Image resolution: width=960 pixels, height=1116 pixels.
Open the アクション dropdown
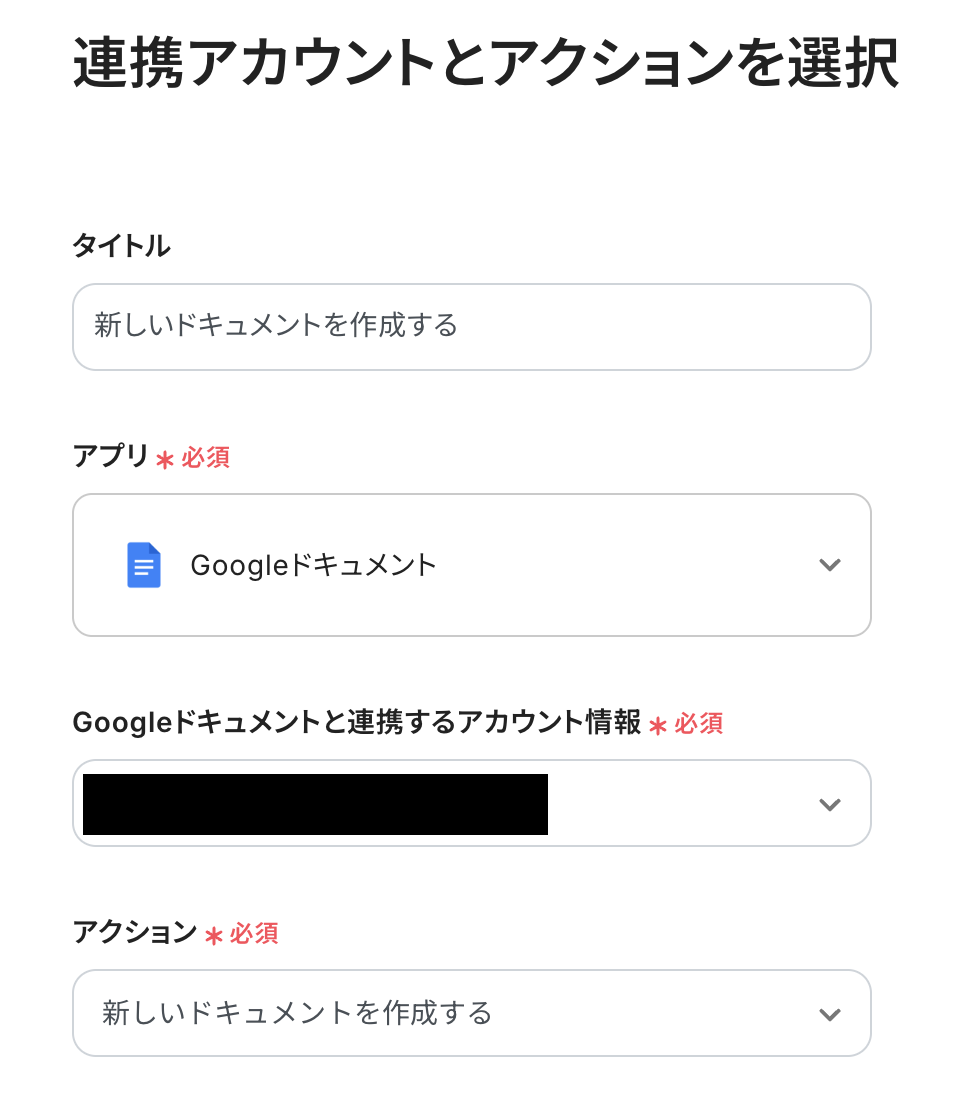471,1013
